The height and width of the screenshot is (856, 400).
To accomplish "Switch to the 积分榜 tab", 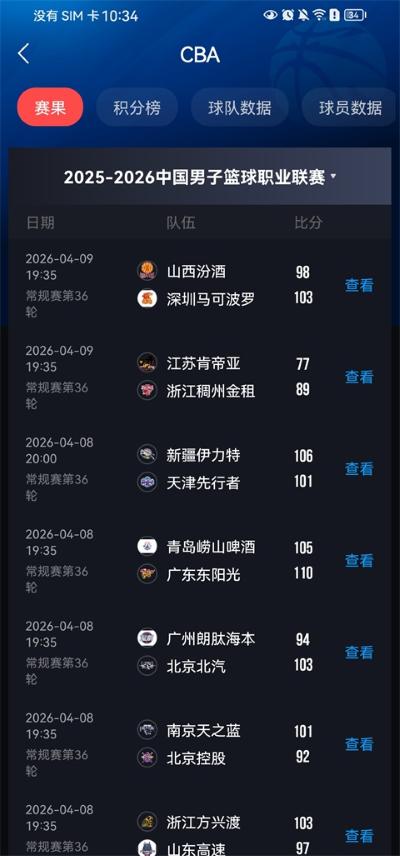I will pos(137,108).
